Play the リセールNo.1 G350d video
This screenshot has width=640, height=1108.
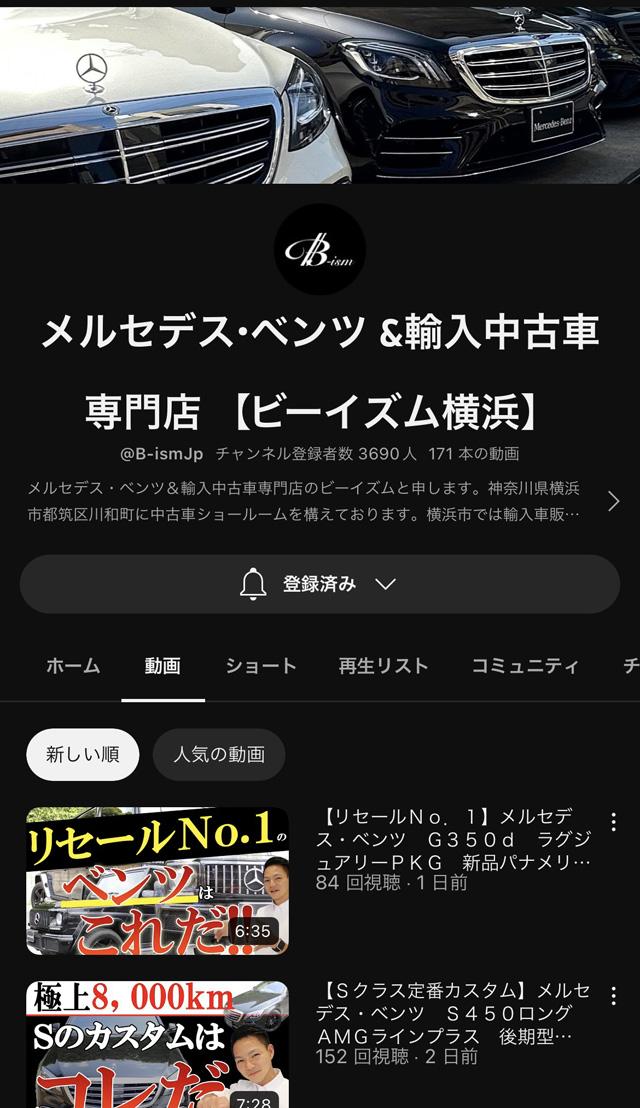coord(157,881)
